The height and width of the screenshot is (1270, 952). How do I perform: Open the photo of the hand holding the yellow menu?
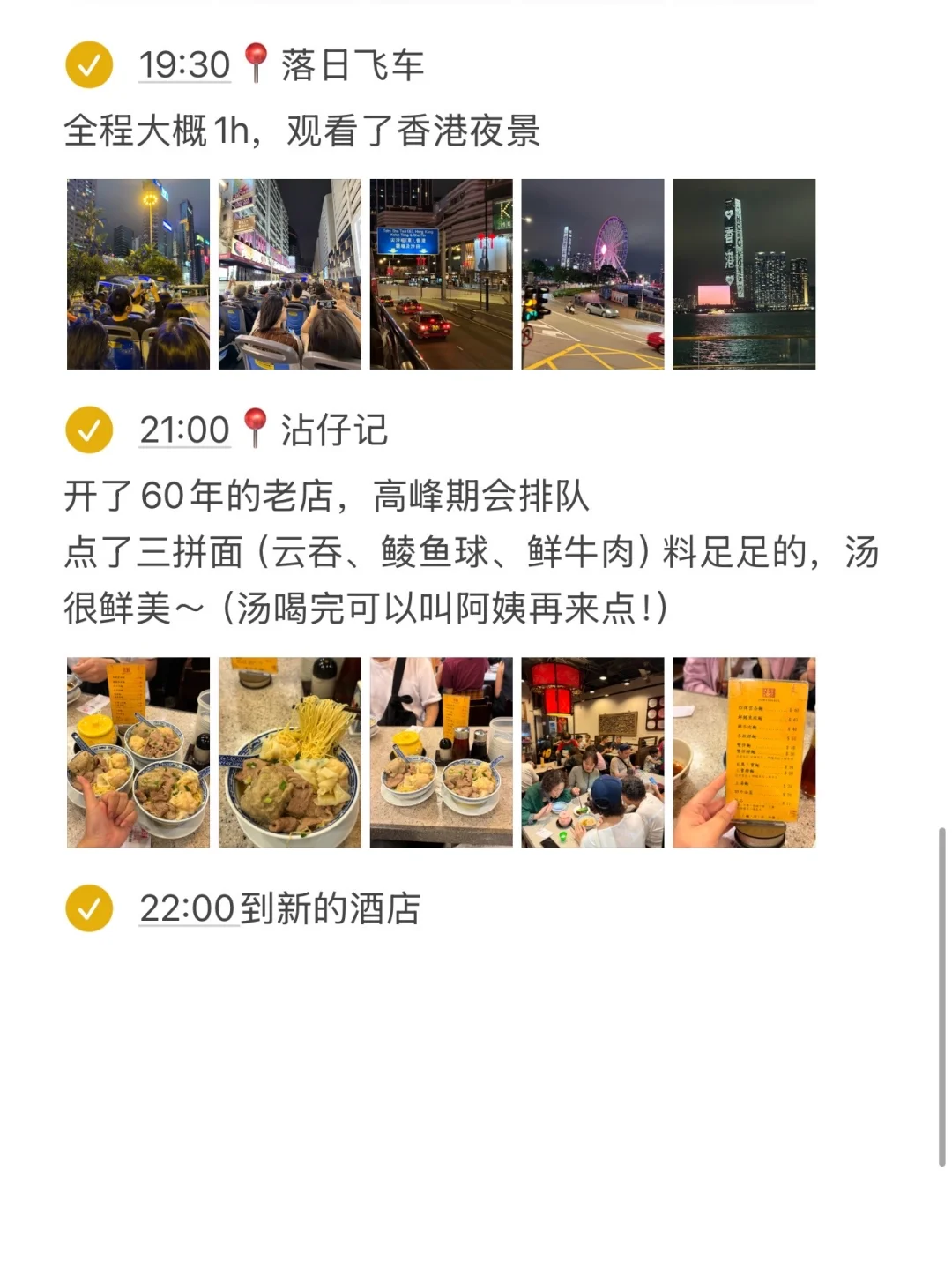click(744, 752)
